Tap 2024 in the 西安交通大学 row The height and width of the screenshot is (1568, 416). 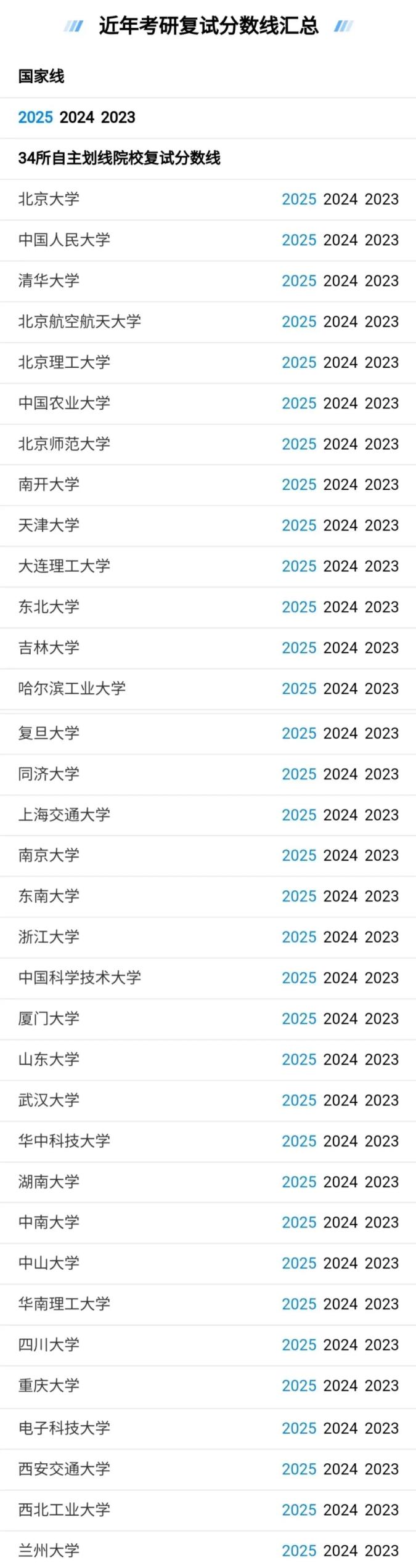pos(340,1469)
